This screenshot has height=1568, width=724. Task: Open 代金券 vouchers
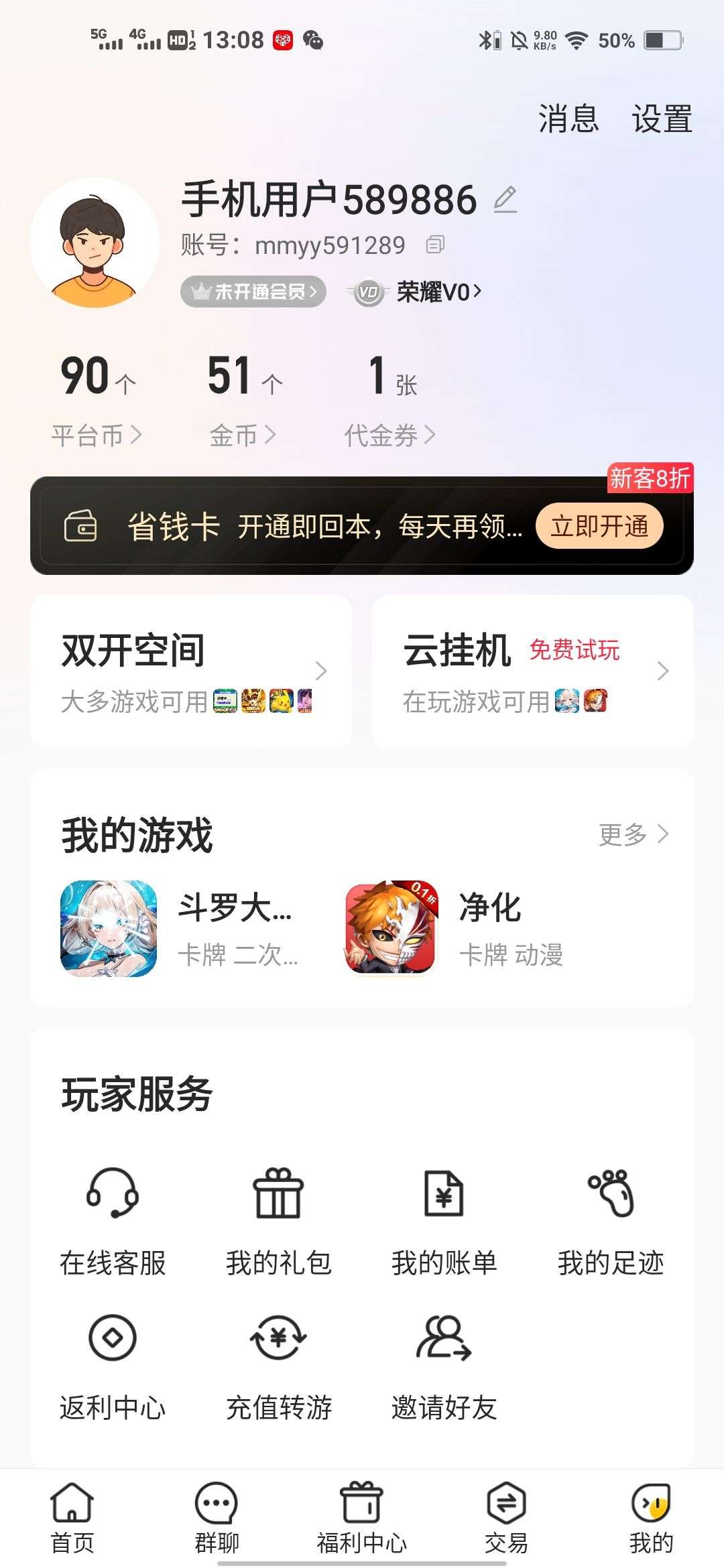[x=390, y=436]
